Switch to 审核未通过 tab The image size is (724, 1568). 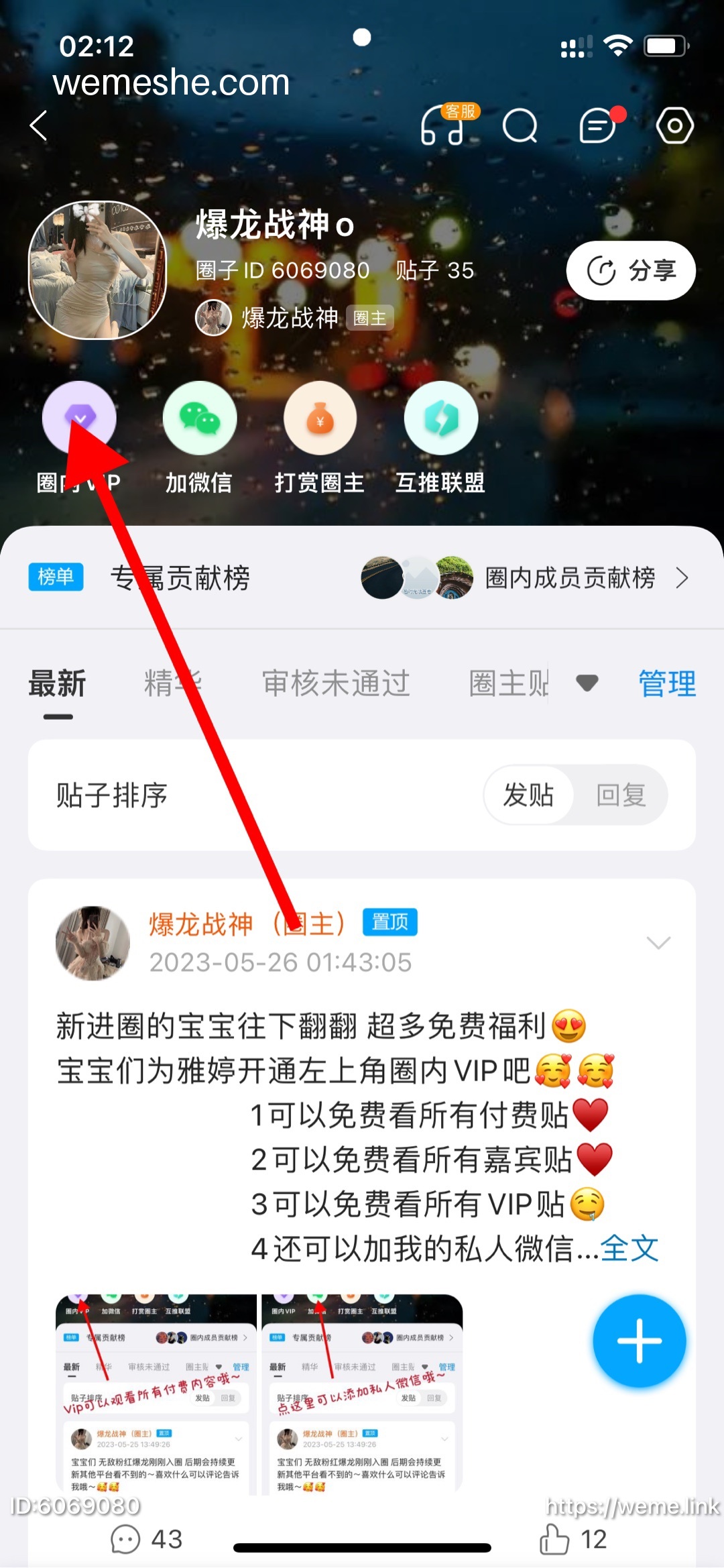coord(336,683)
